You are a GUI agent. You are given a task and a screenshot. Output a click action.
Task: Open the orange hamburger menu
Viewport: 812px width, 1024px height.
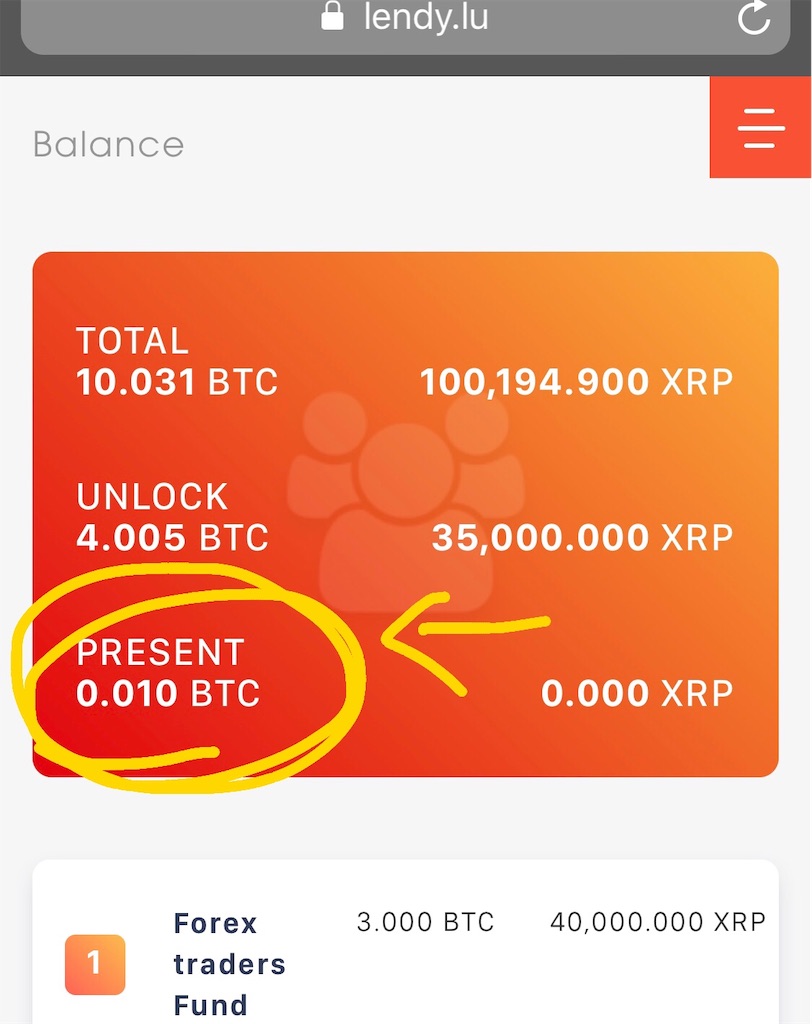pos(760,127)
